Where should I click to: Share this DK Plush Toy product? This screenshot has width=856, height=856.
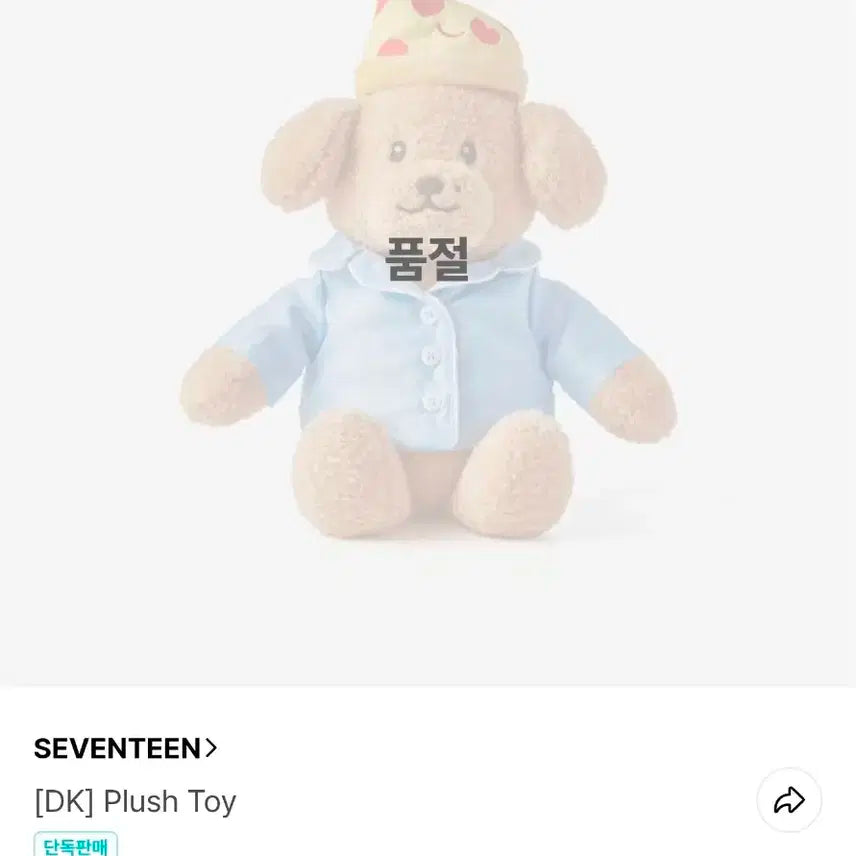tap(789, 800)
